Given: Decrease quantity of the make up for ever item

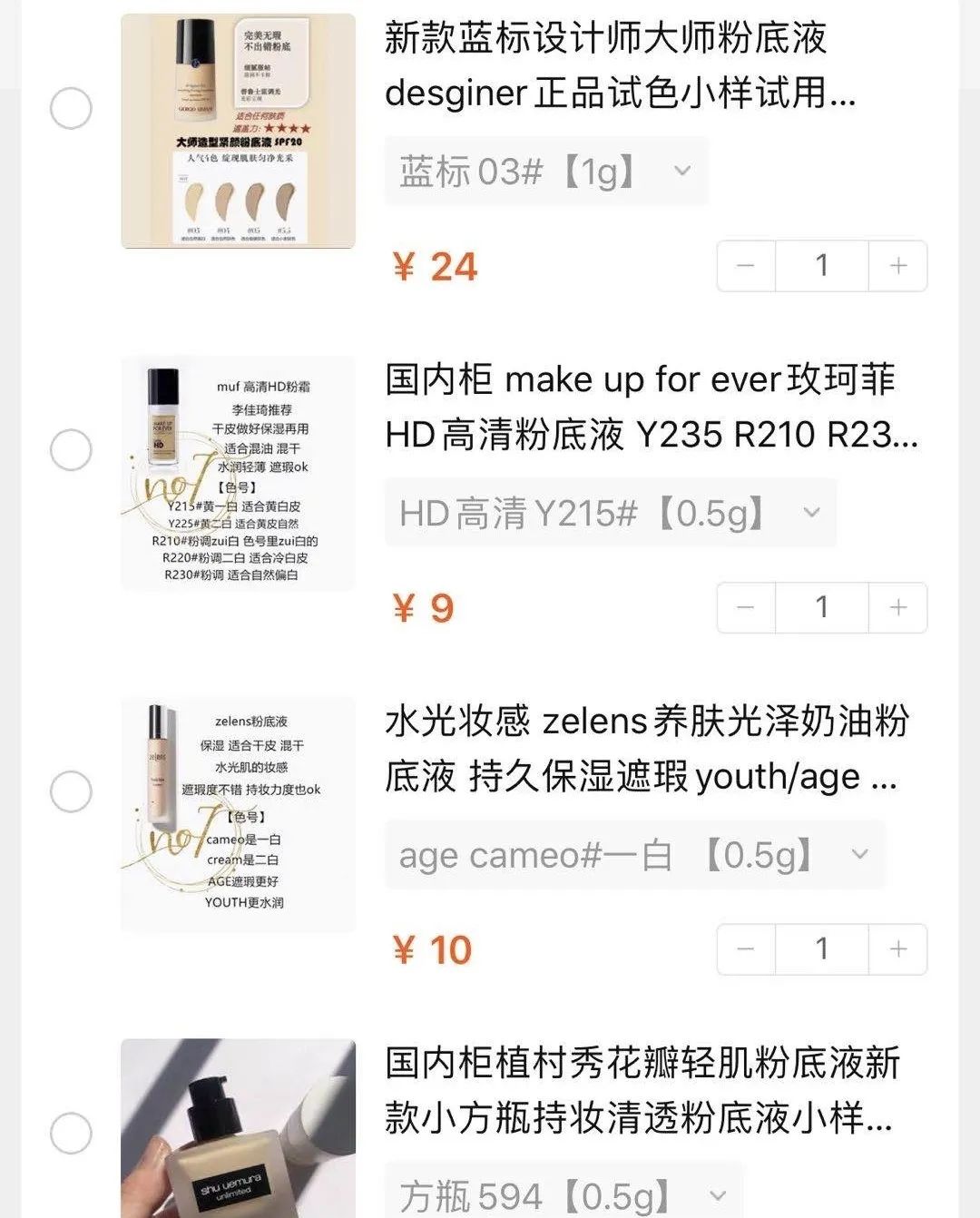Looking at the screenshot, I should click(745, 606).
